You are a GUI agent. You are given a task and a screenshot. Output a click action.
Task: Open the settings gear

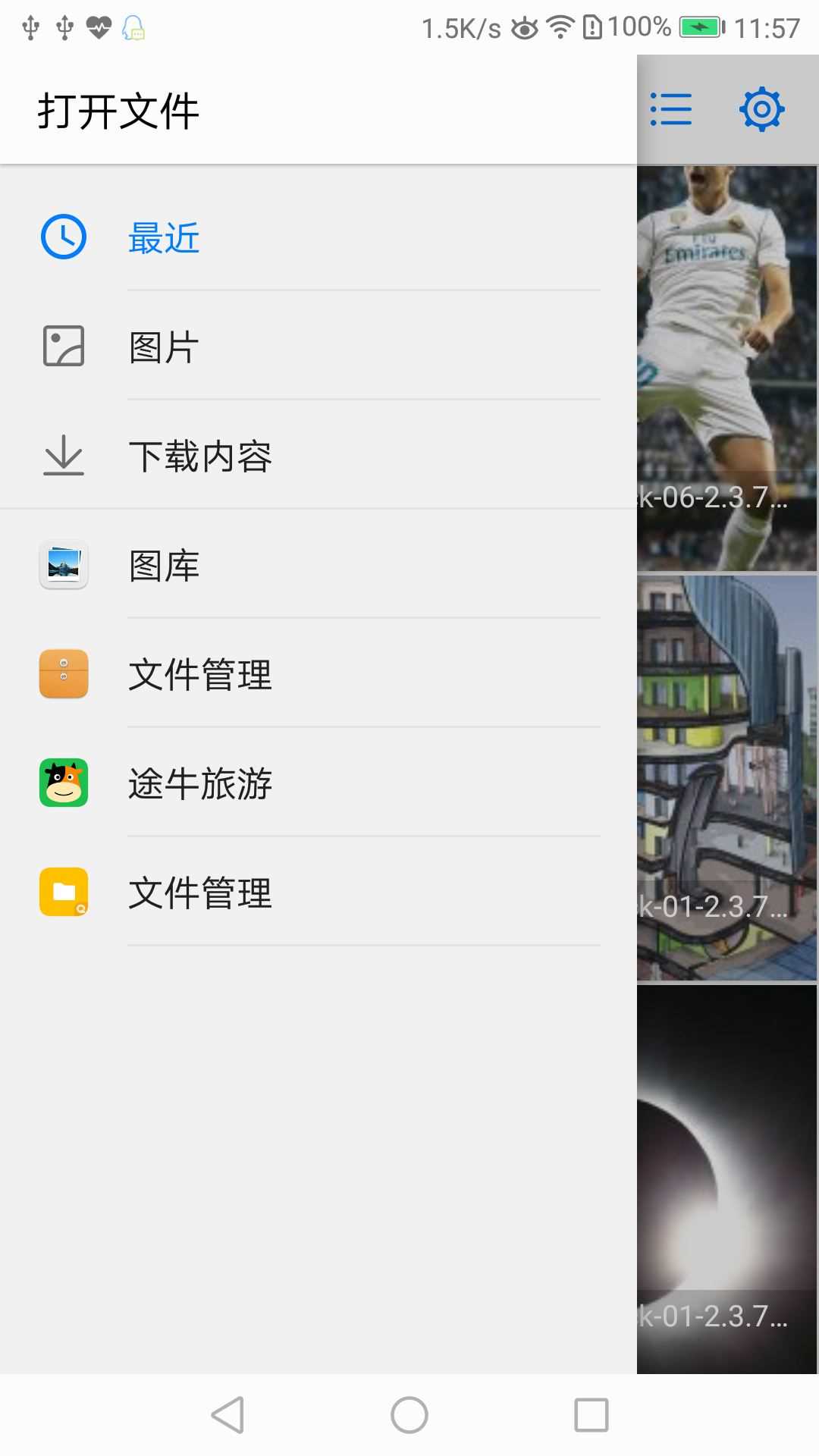pyautogui.click(x=761, y=110)
